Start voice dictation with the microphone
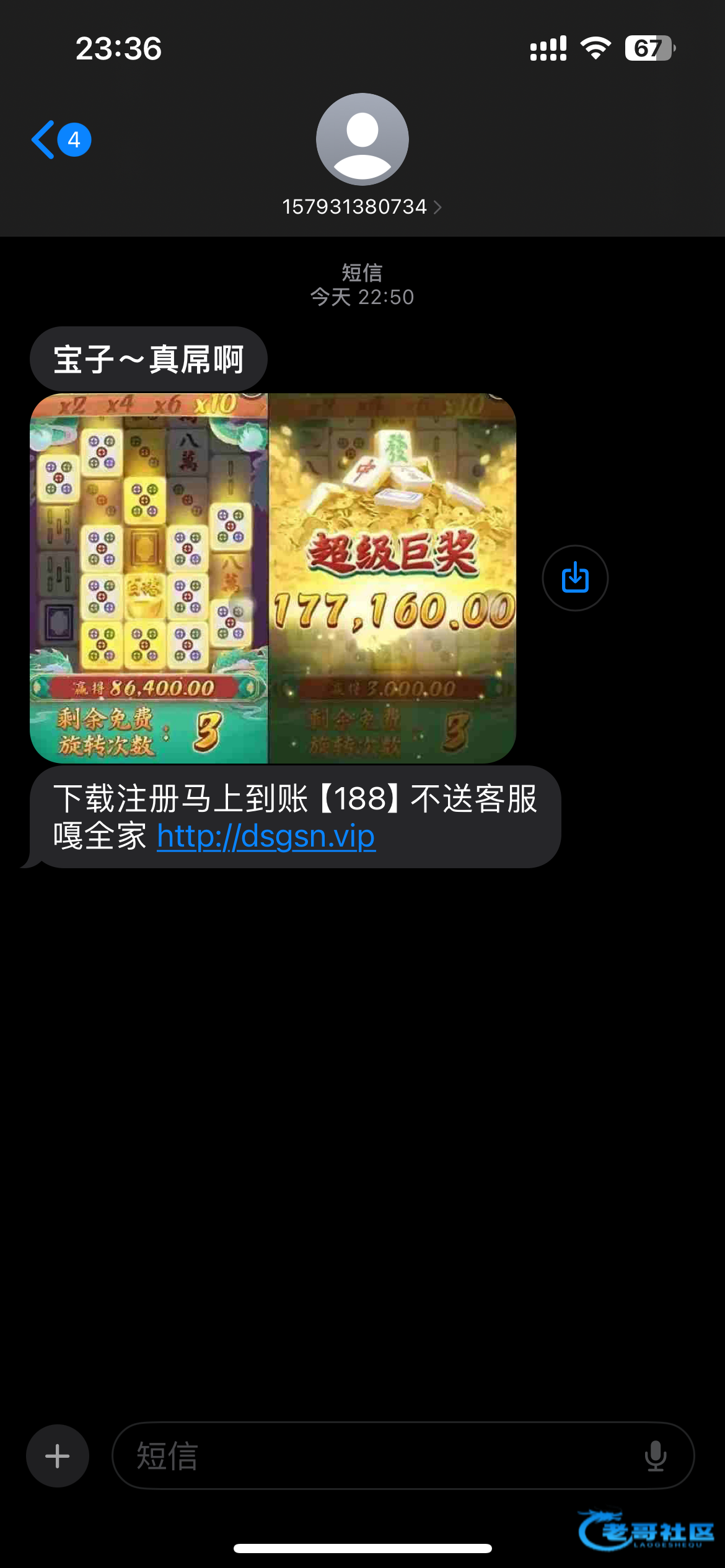 click(655, 1456)
